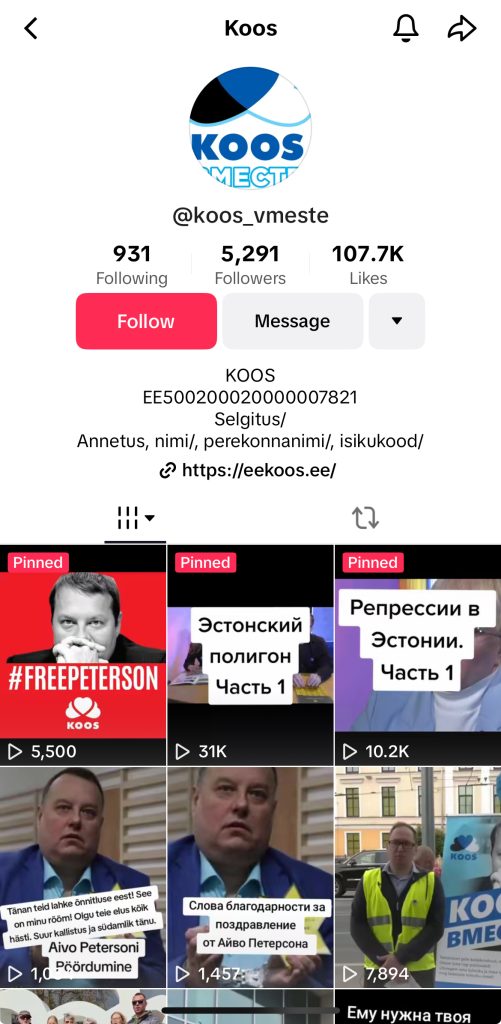Viewport: 501px width, 1024px height.
Task: Open the Слова благодарности за поздравление video
Action: [250, 877]
